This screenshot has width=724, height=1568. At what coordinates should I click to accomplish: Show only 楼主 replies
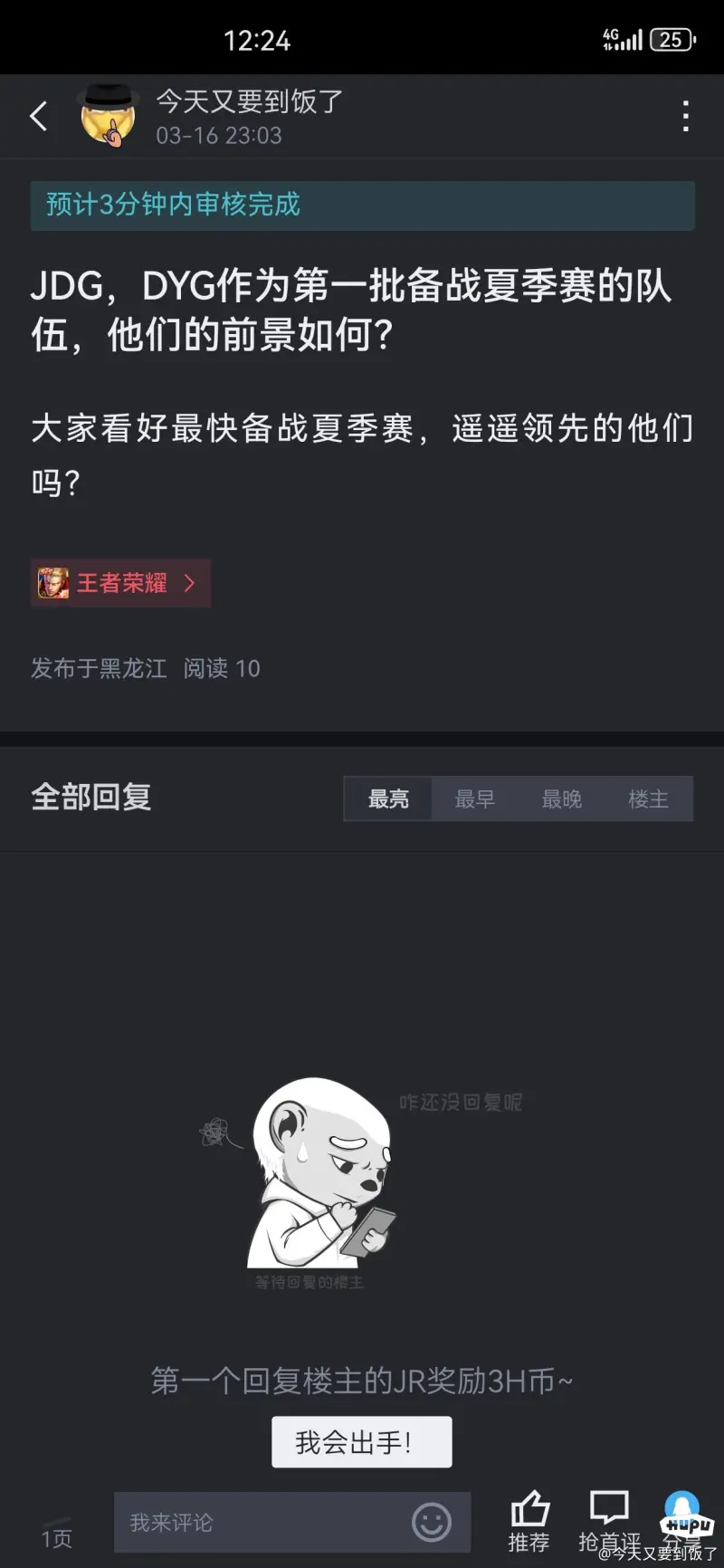pos(648,798)
